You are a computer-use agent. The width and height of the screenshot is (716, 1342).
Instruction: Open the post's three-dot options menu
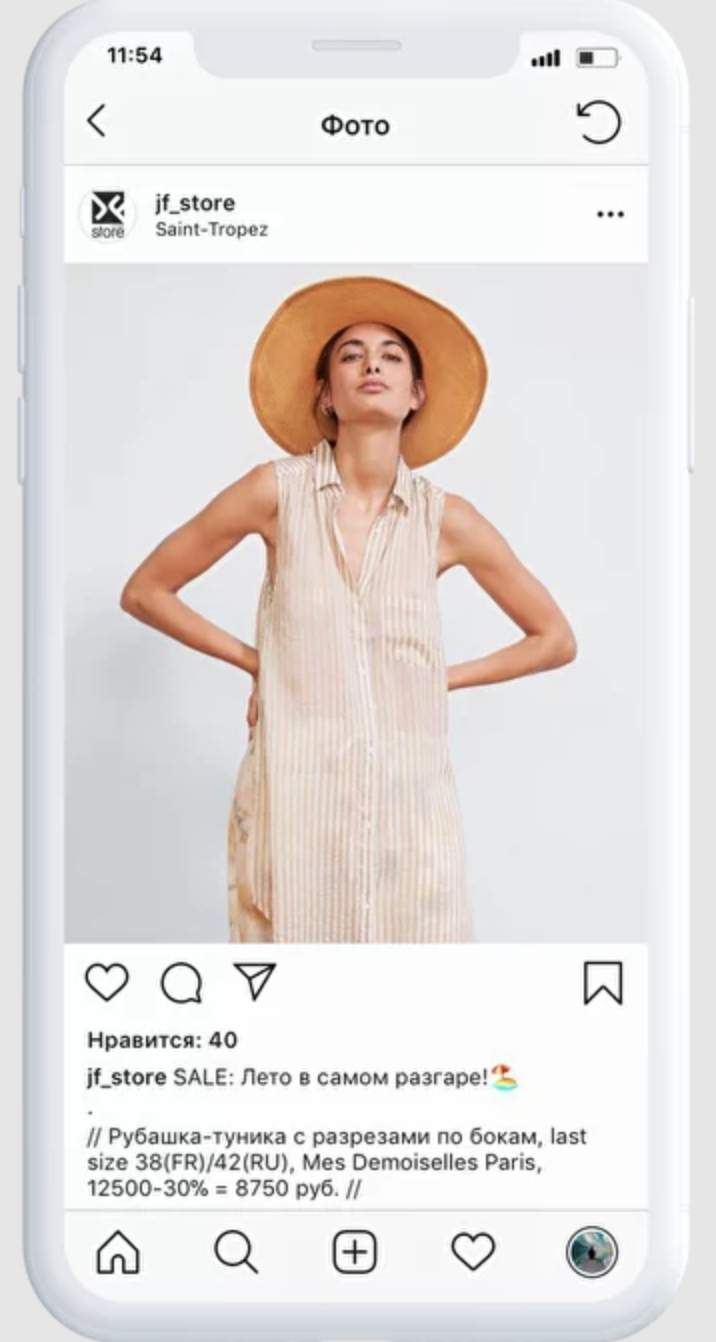pos(610,214)
